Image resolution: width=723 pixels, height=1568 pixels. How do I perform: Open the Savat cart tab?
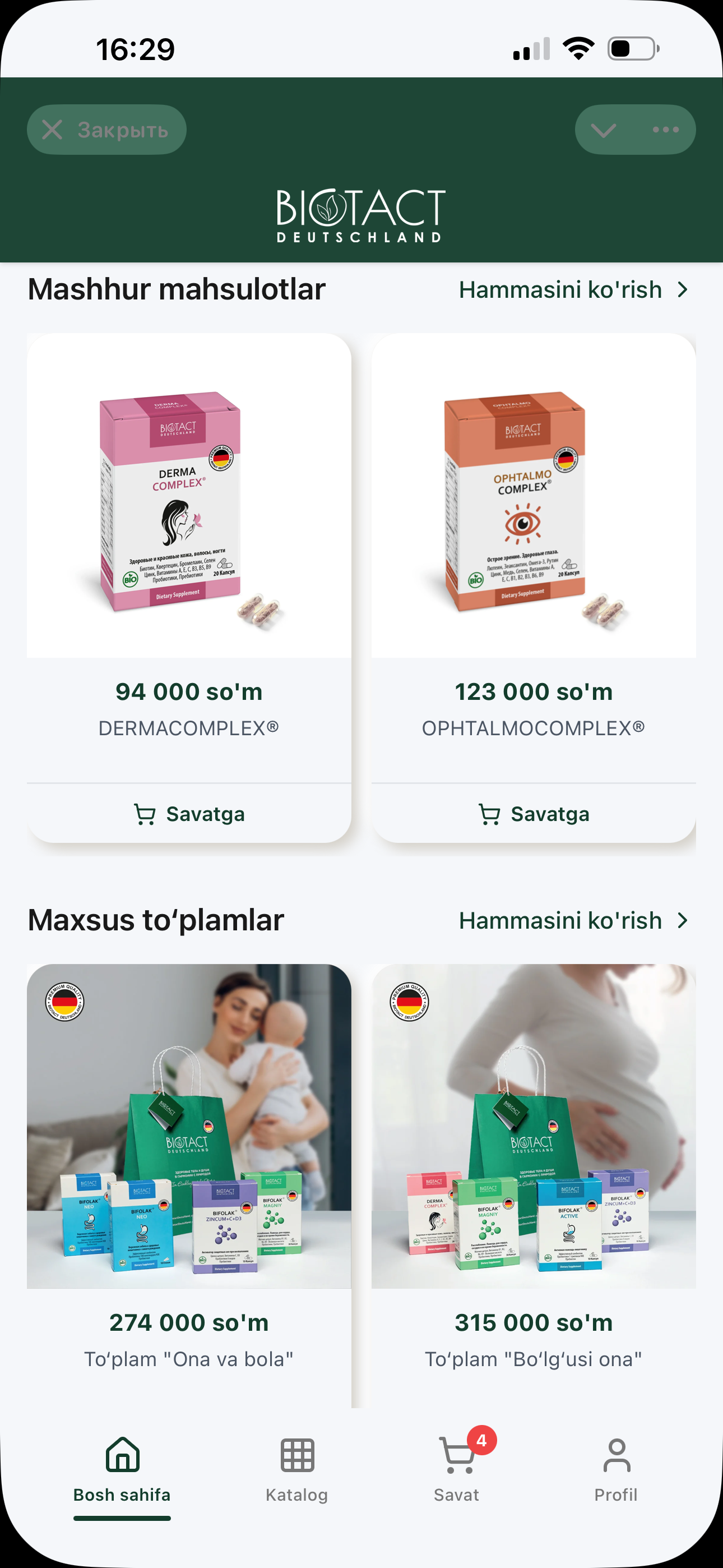coord(456,1468)
